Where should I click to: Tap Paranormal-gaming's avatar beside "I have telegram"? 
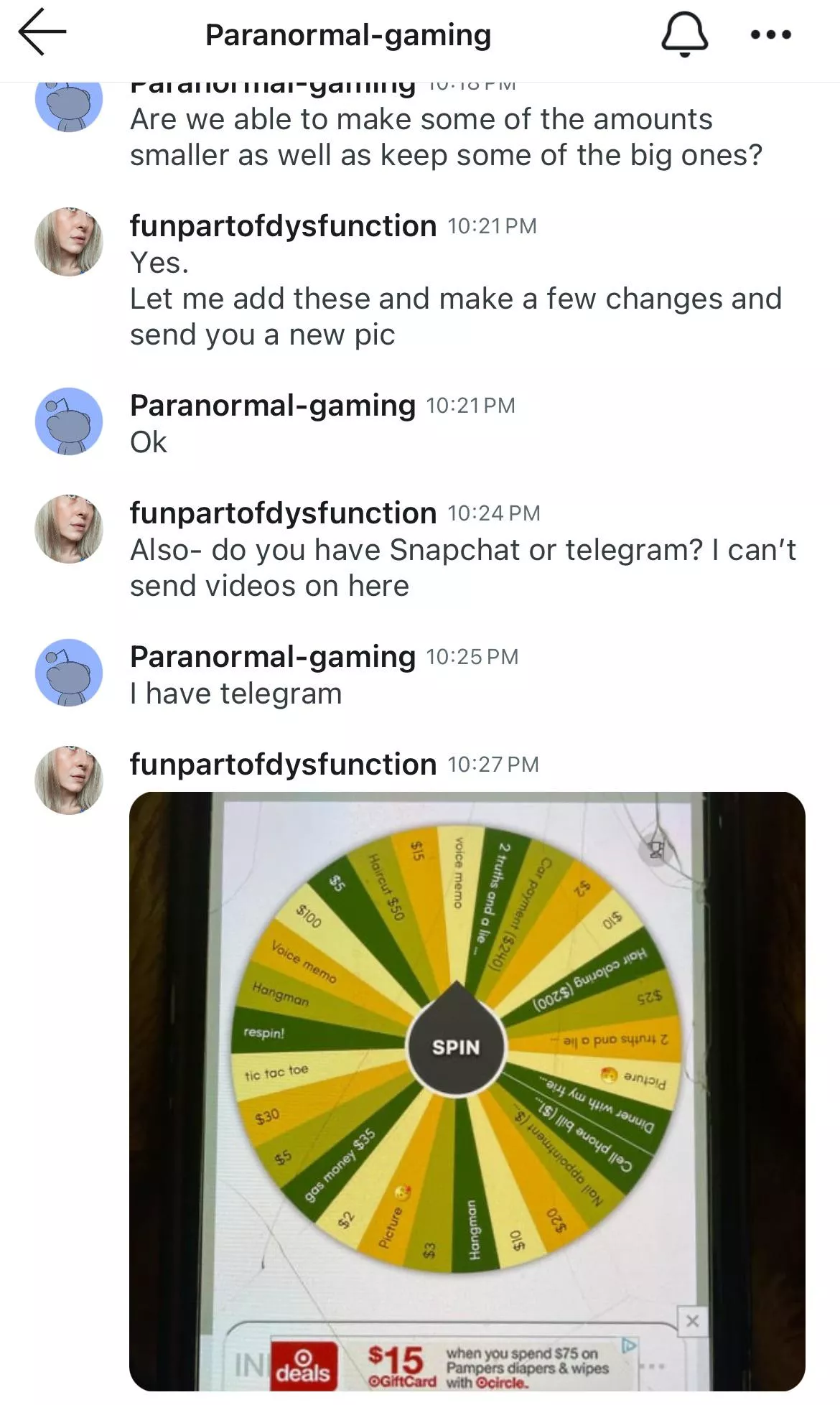69,673
